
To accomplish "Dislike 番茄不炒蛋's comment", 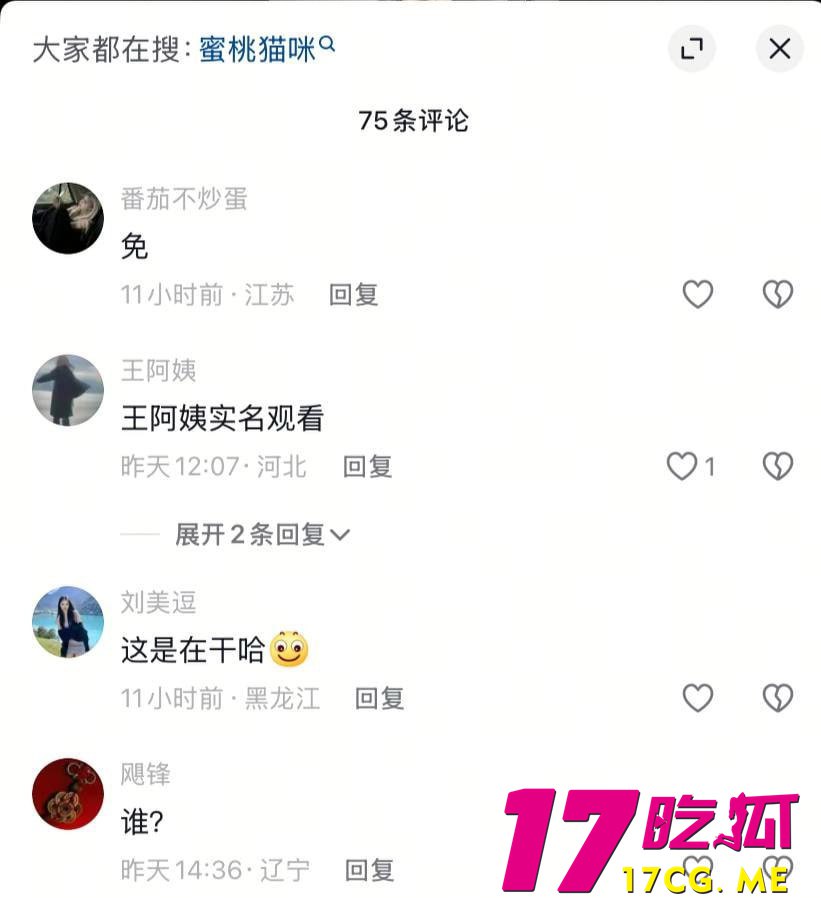I will click(777, 294).
